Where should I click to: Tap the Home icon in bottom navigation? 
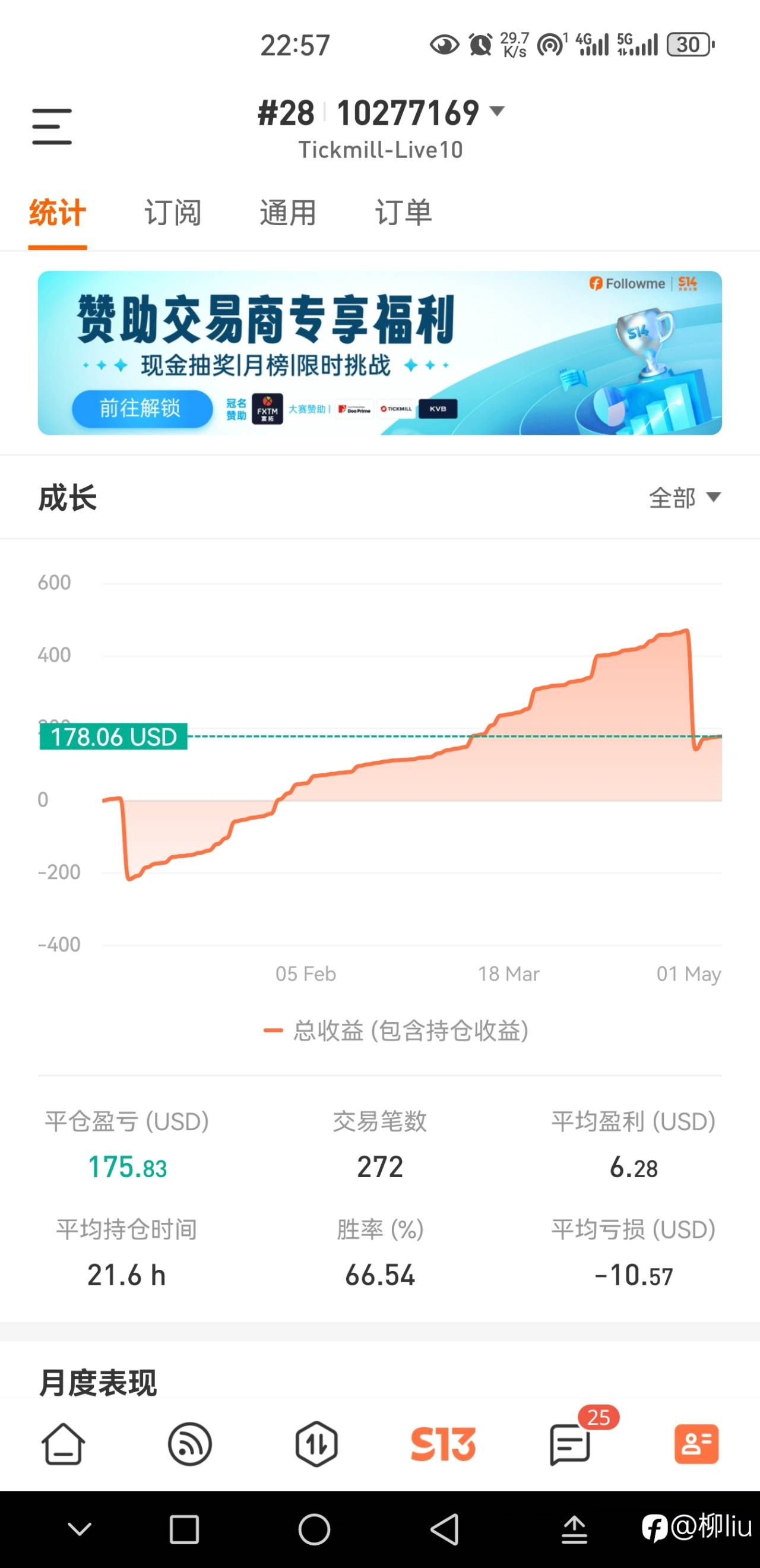click(64, 1445)
